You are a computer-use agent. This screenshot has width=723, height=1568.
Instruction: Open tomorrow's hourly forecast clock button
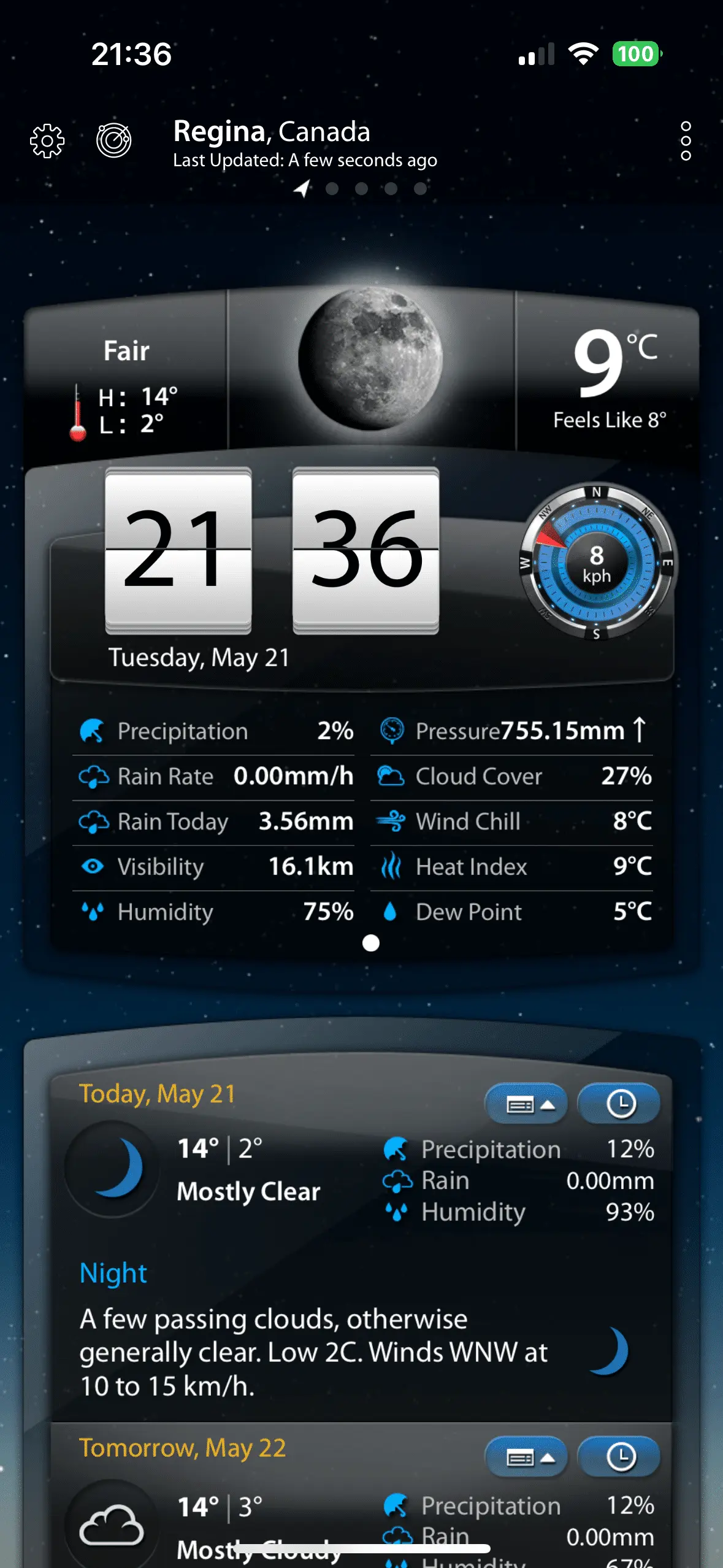pyautogui.click(x=619, y=1456)
